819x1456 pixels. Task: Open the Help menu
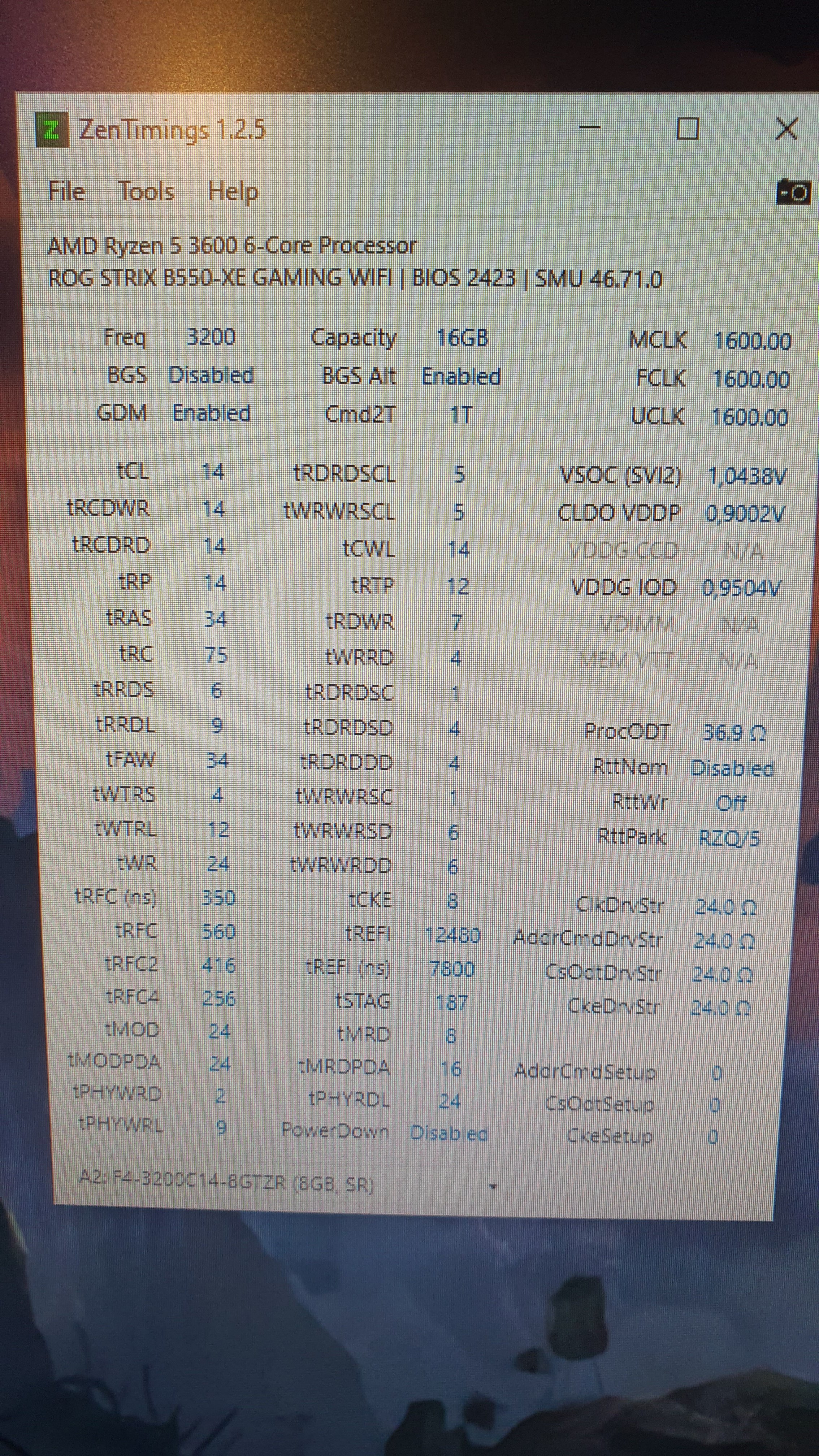[x=233, y=192]
